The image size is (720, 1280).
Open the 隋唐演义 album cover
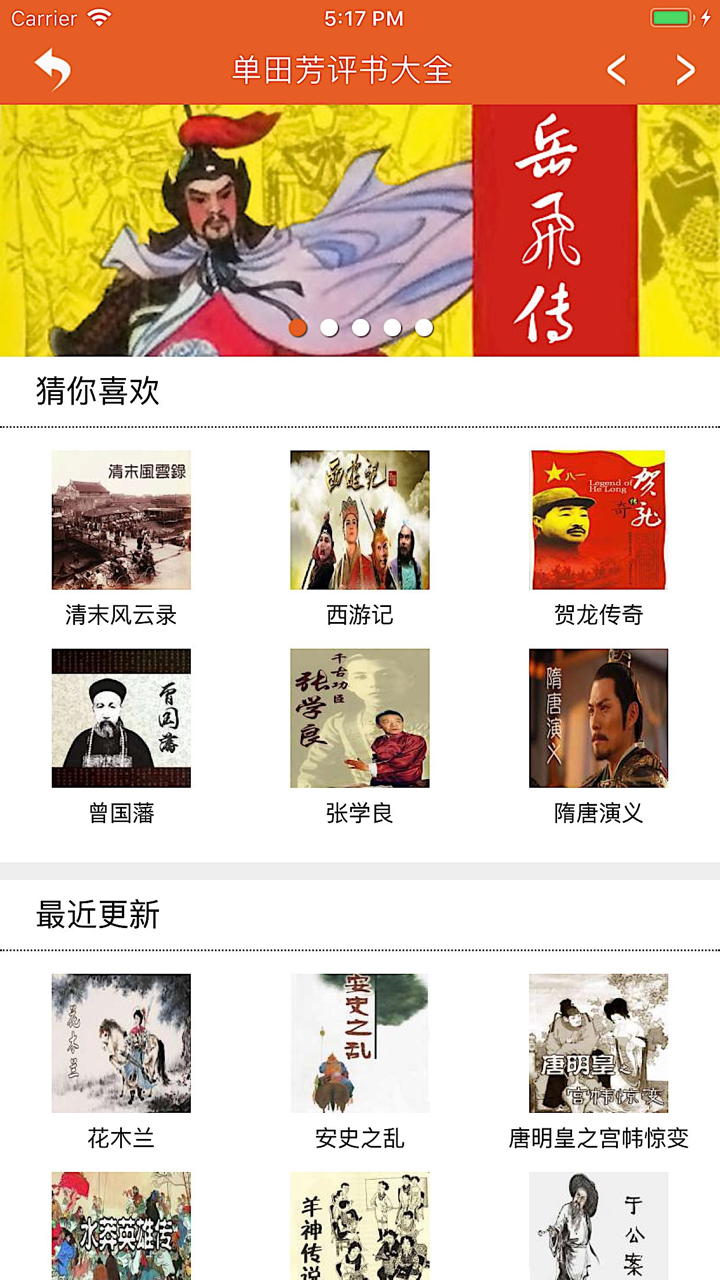coord(597,718)
